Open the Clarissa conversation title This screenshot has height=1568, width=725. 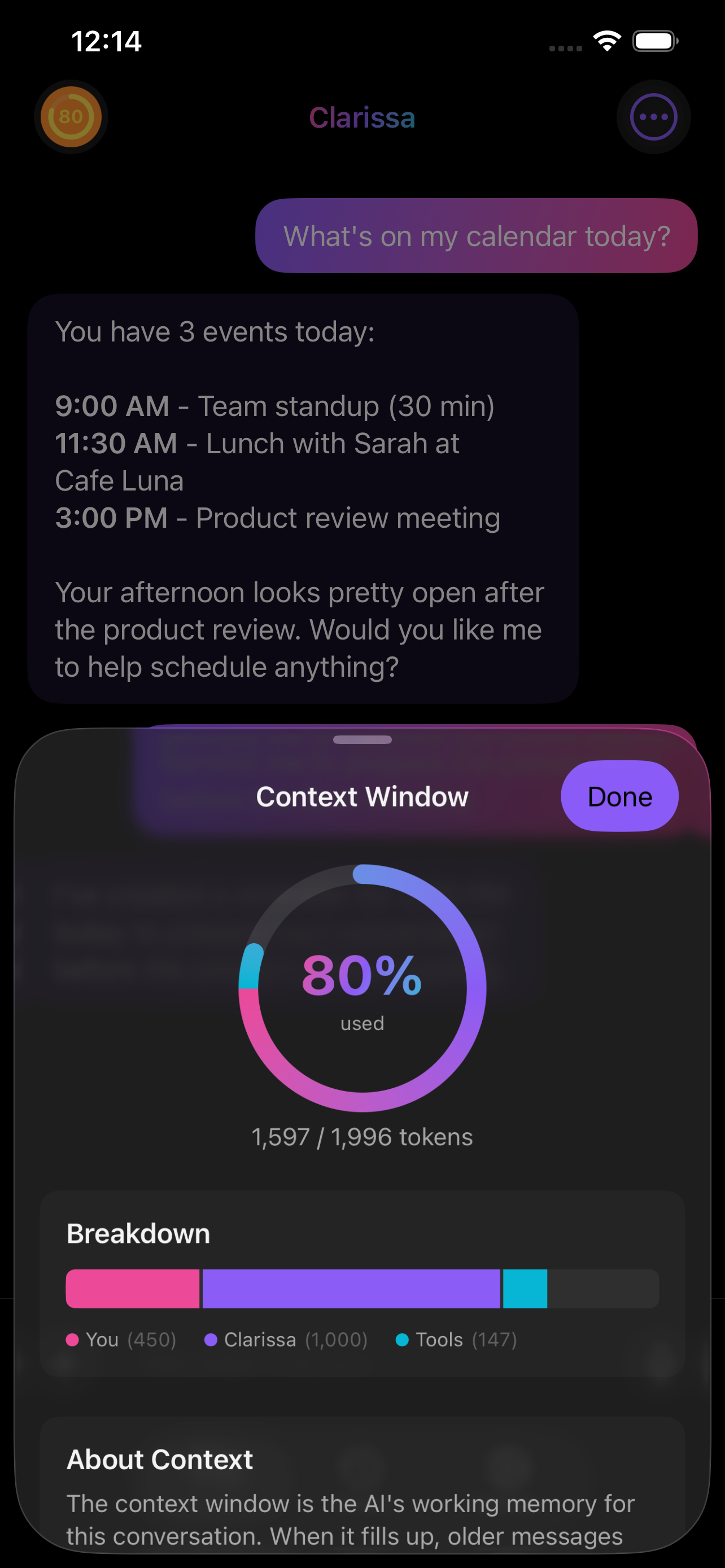tap(362, 118)
